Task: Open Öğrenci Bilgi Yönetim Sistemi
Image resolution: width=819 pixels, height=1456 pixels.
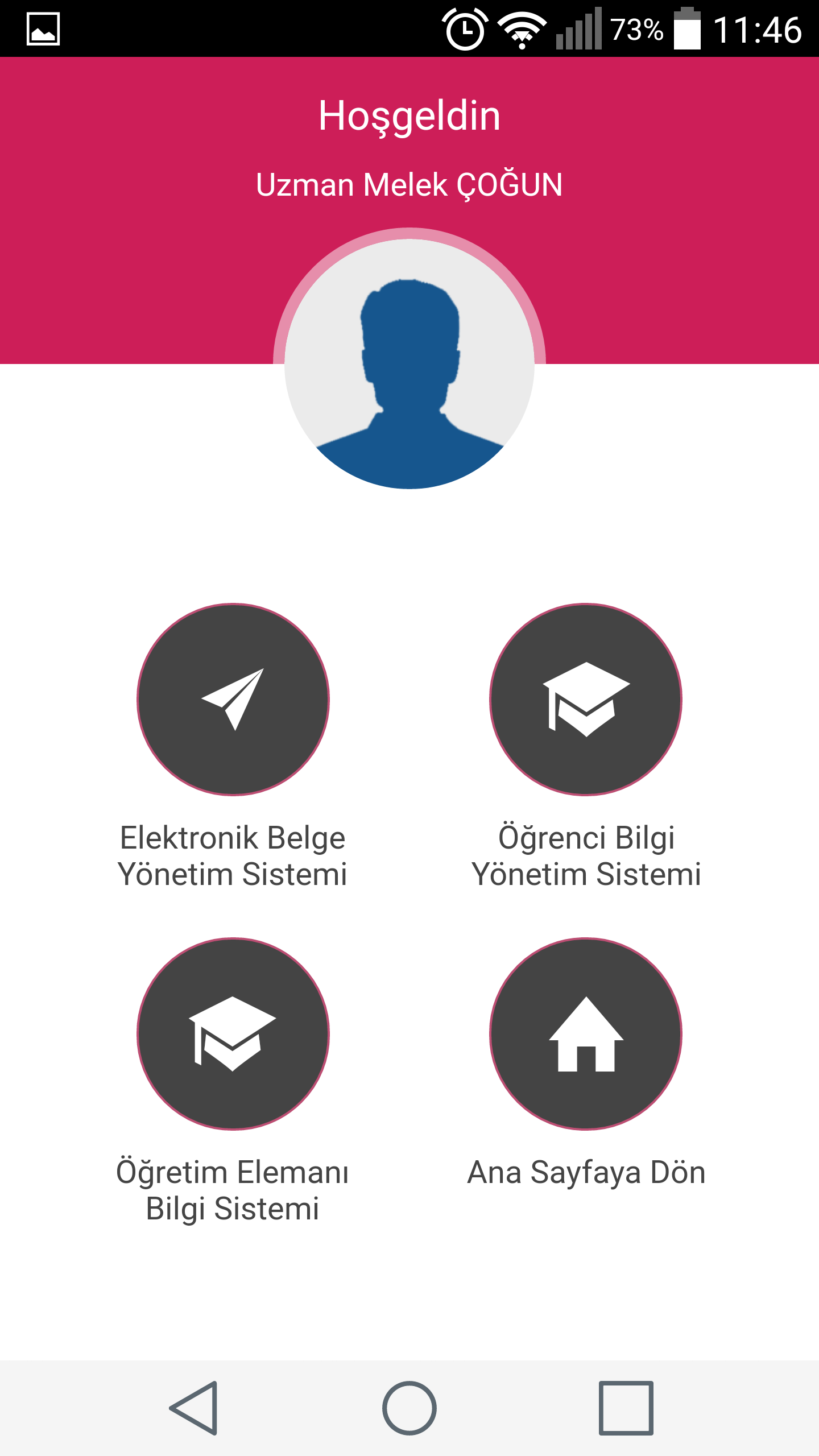Action: tap(586, 699)
